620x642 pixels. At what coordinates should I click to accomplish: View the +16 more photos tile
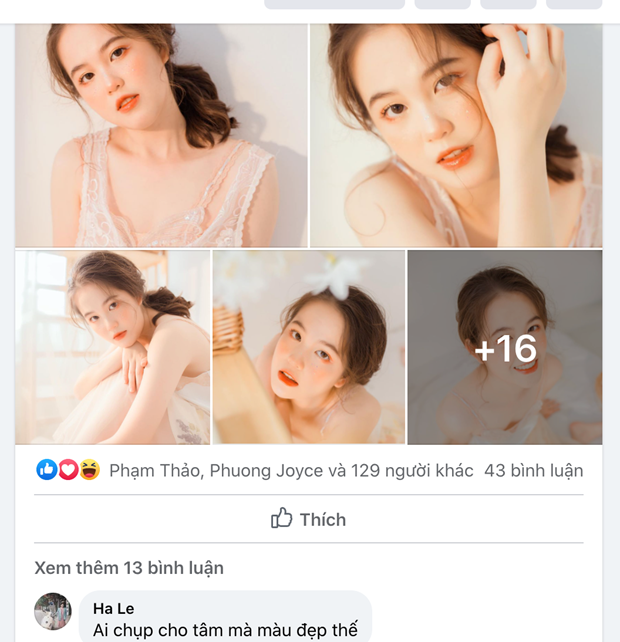pos(505,347)
